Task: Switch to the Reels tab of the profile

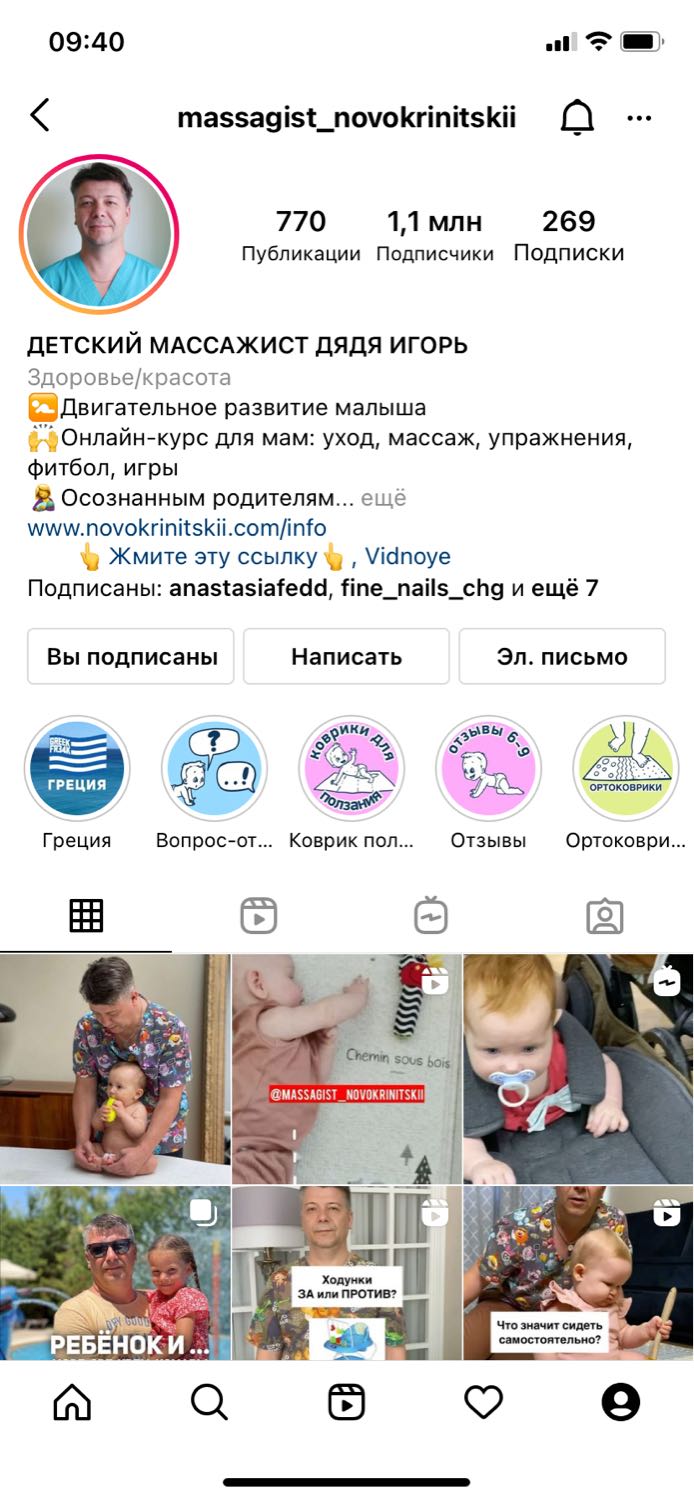Action: click(258, 915)
